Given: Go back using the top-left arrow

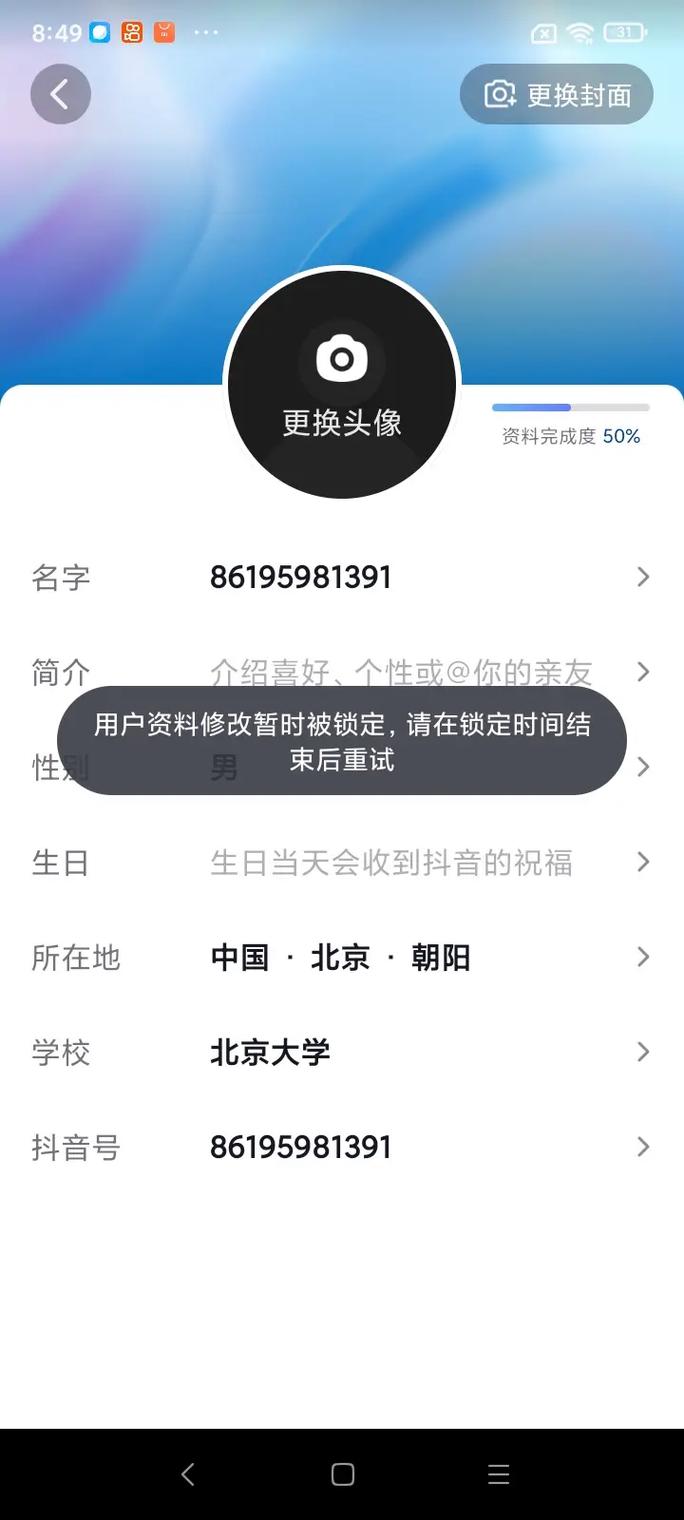Looking at the screenshot, I should [60, 95].
